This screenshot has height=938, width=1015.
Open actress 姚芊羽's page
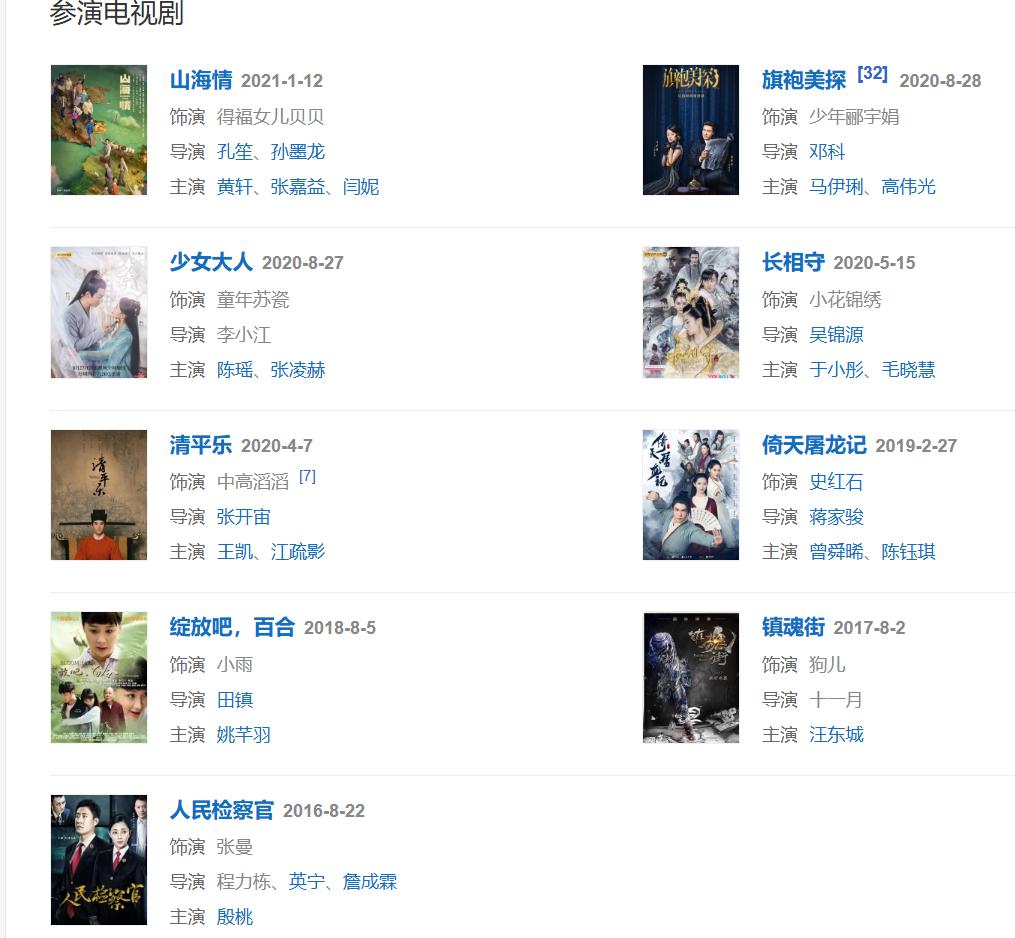[x=243, y=735]
